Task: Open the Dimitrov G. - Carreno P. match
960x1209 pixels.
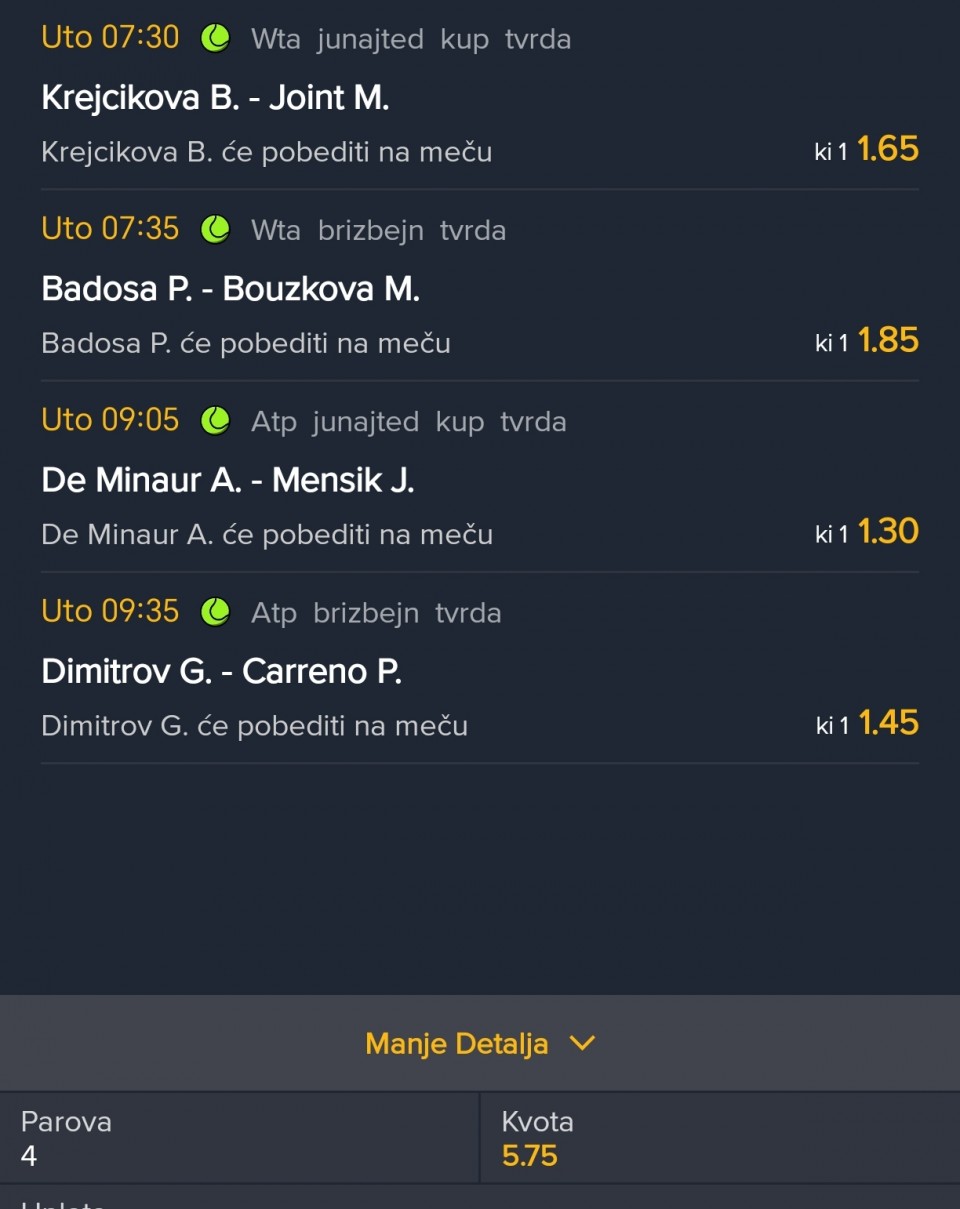Action: [221, 672]
